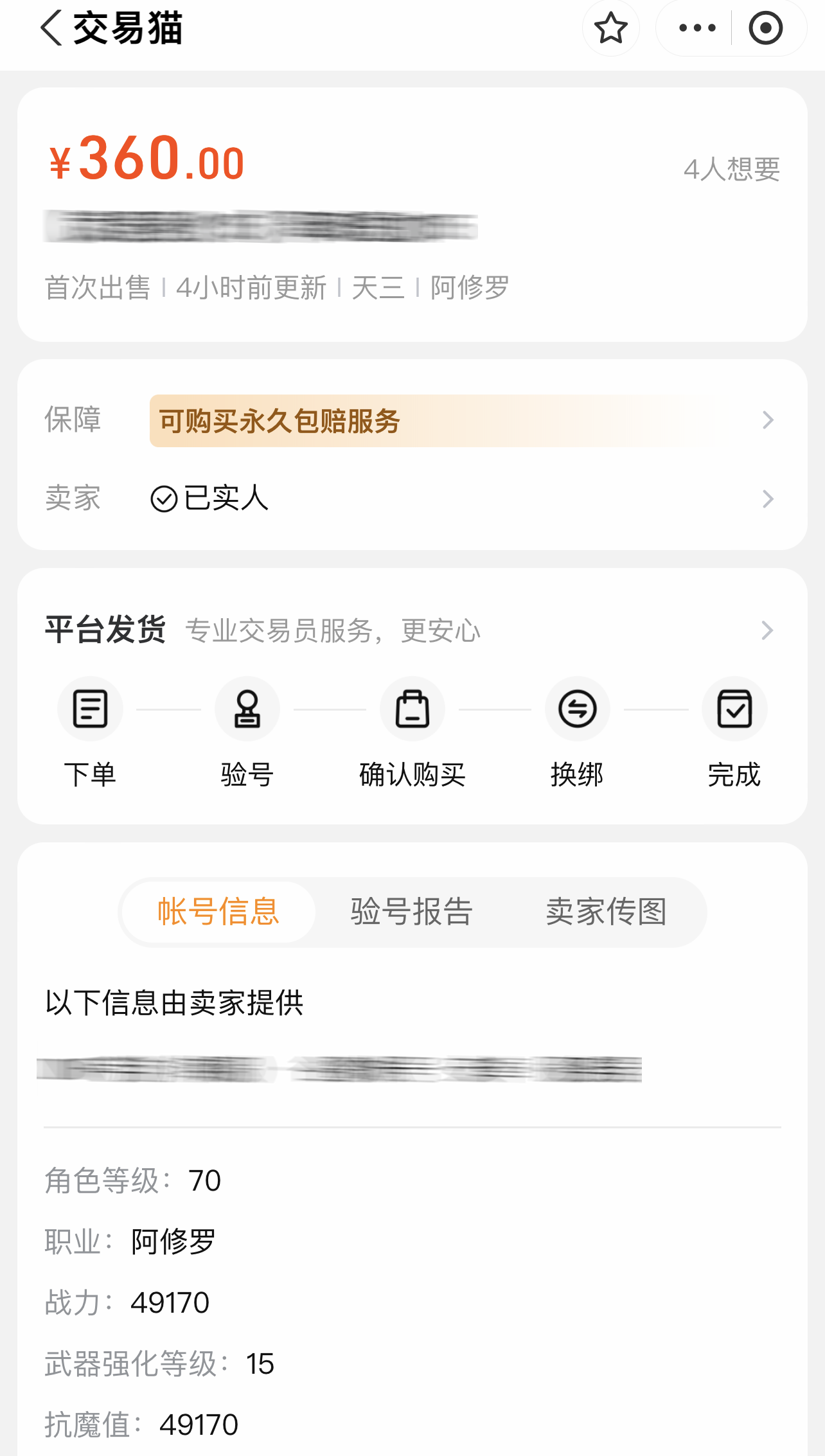Switch to 验号报告 tab
This screenshot has width=825, height=1456.
click(x=412, y=912)
